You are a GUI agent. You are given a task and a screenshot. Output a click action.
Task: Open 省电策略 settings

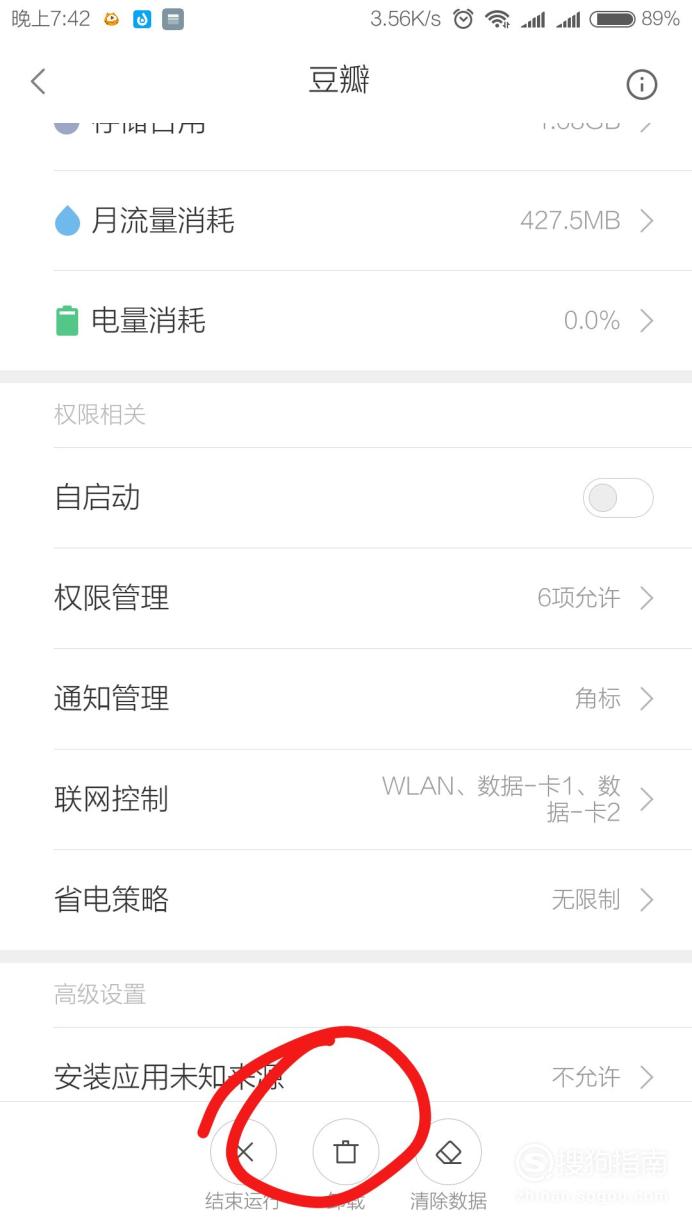(346, 900)
